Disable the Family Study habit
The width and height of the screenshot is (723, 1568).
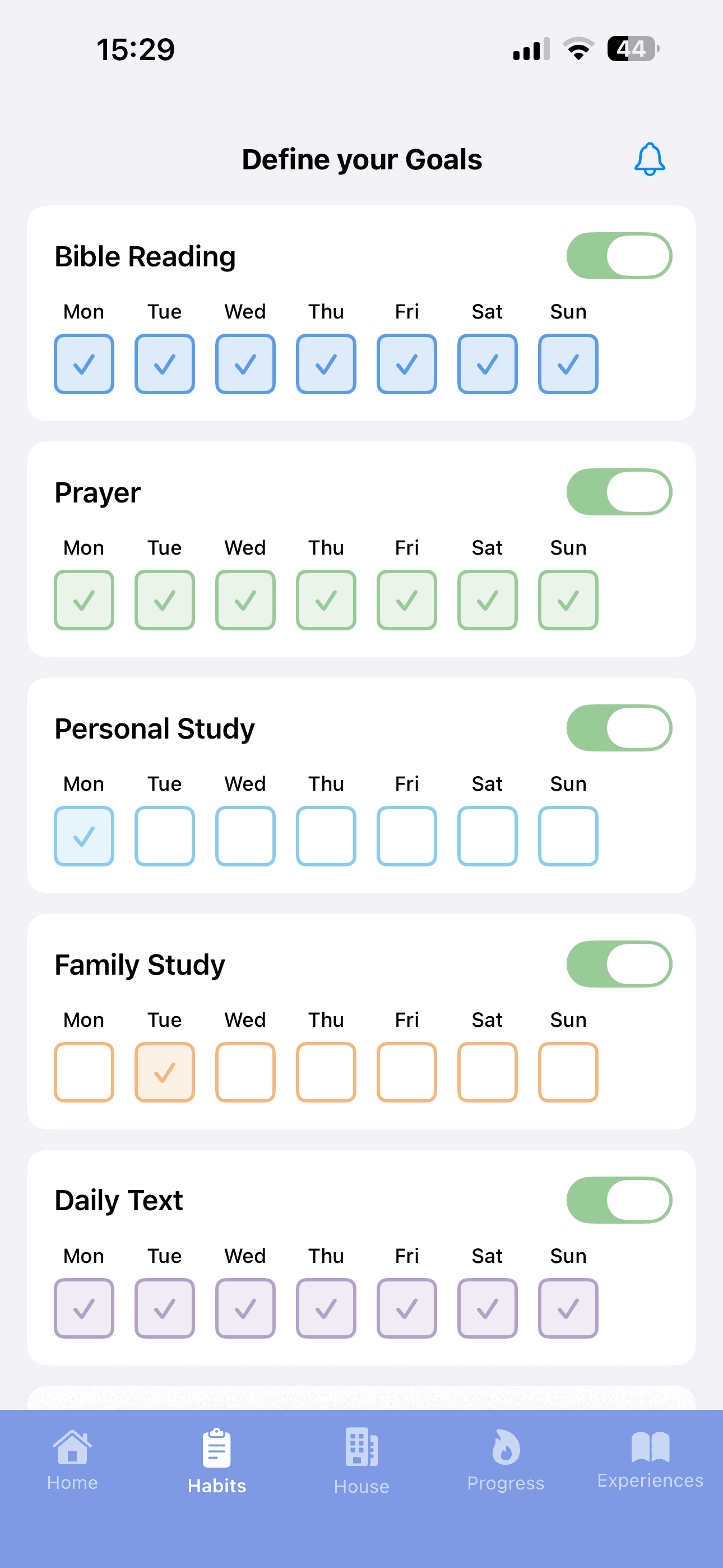pos(619,963)
